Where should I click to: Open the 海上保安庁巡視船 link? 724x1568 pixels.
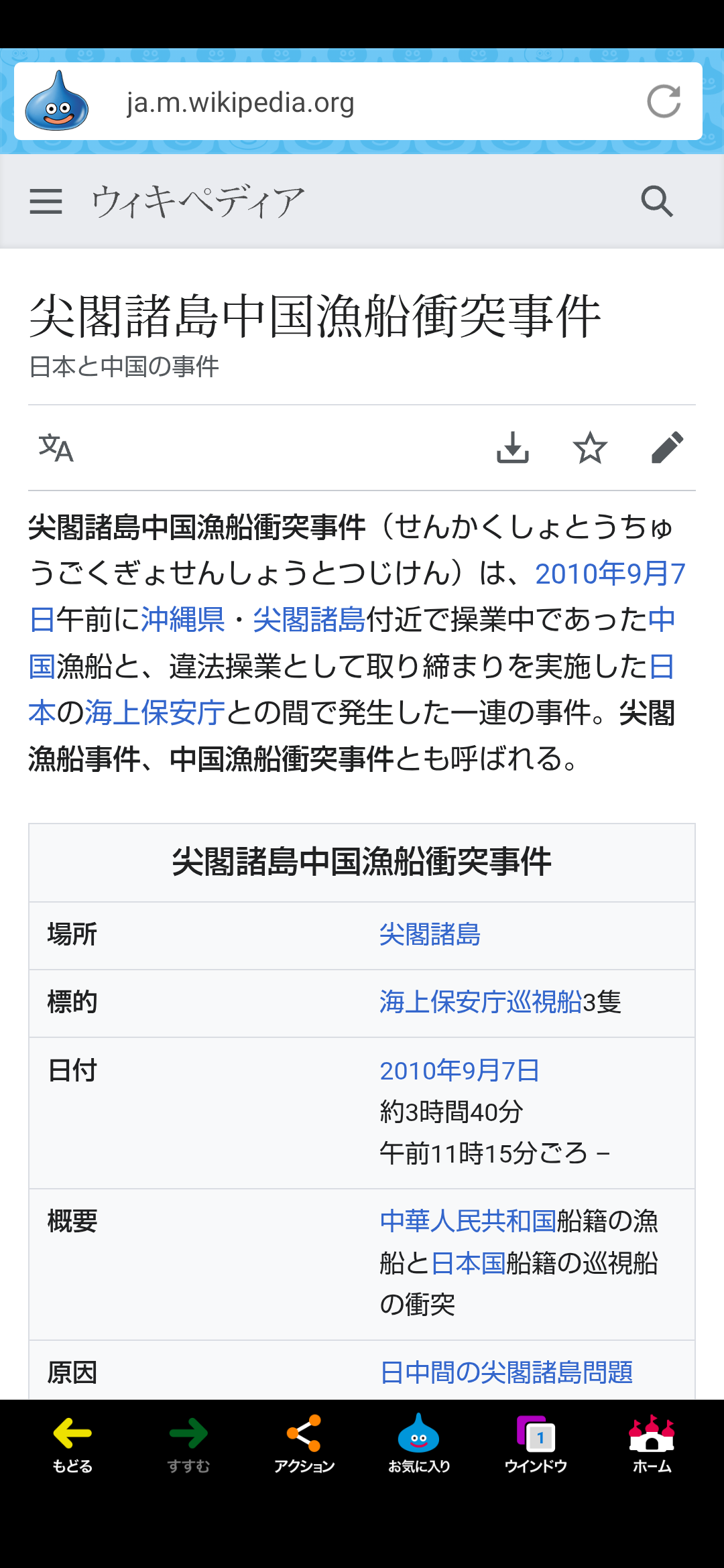[481, 1002]
